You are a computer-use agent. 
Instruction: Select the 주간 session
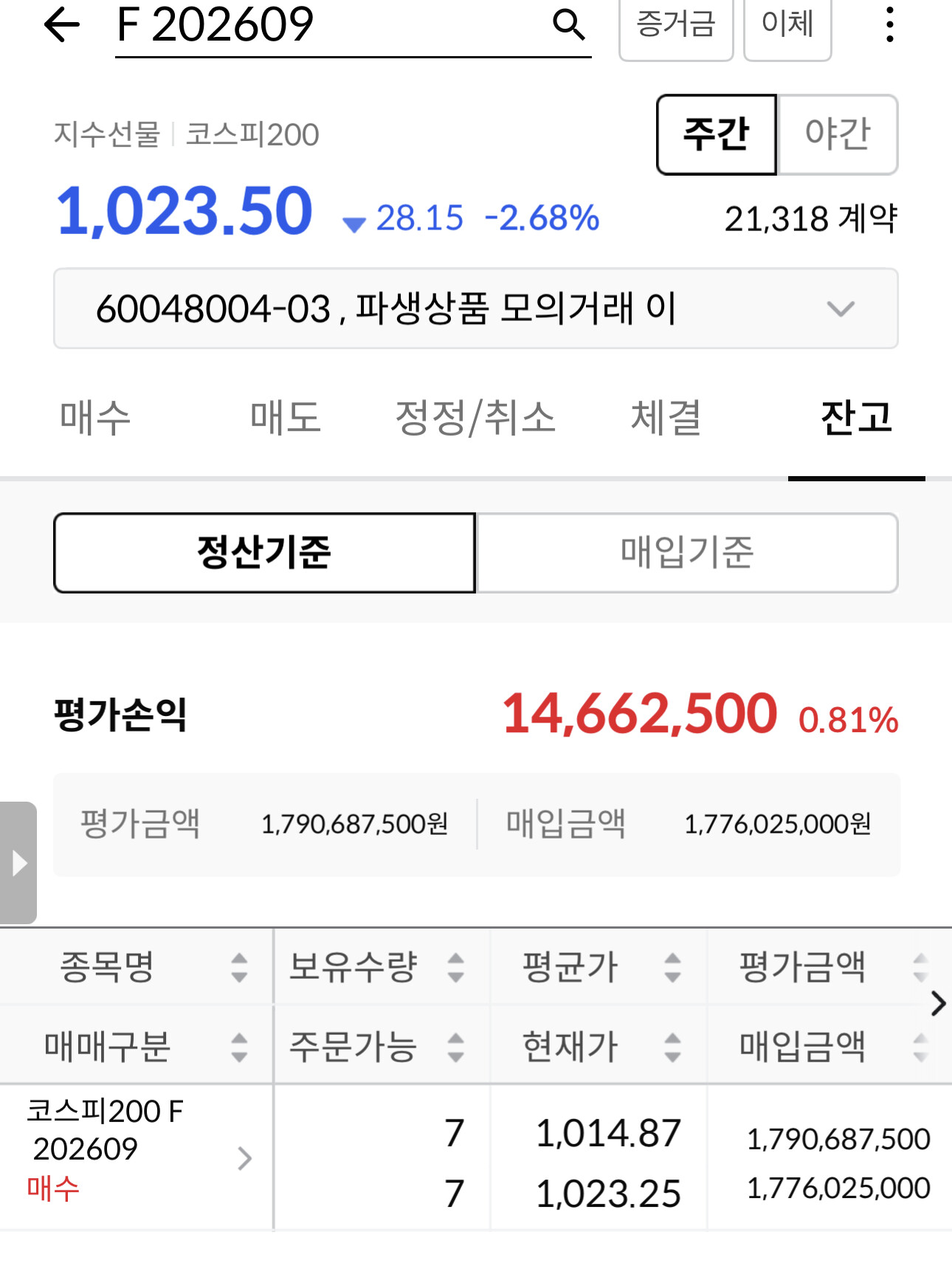(x=717, y=134)
